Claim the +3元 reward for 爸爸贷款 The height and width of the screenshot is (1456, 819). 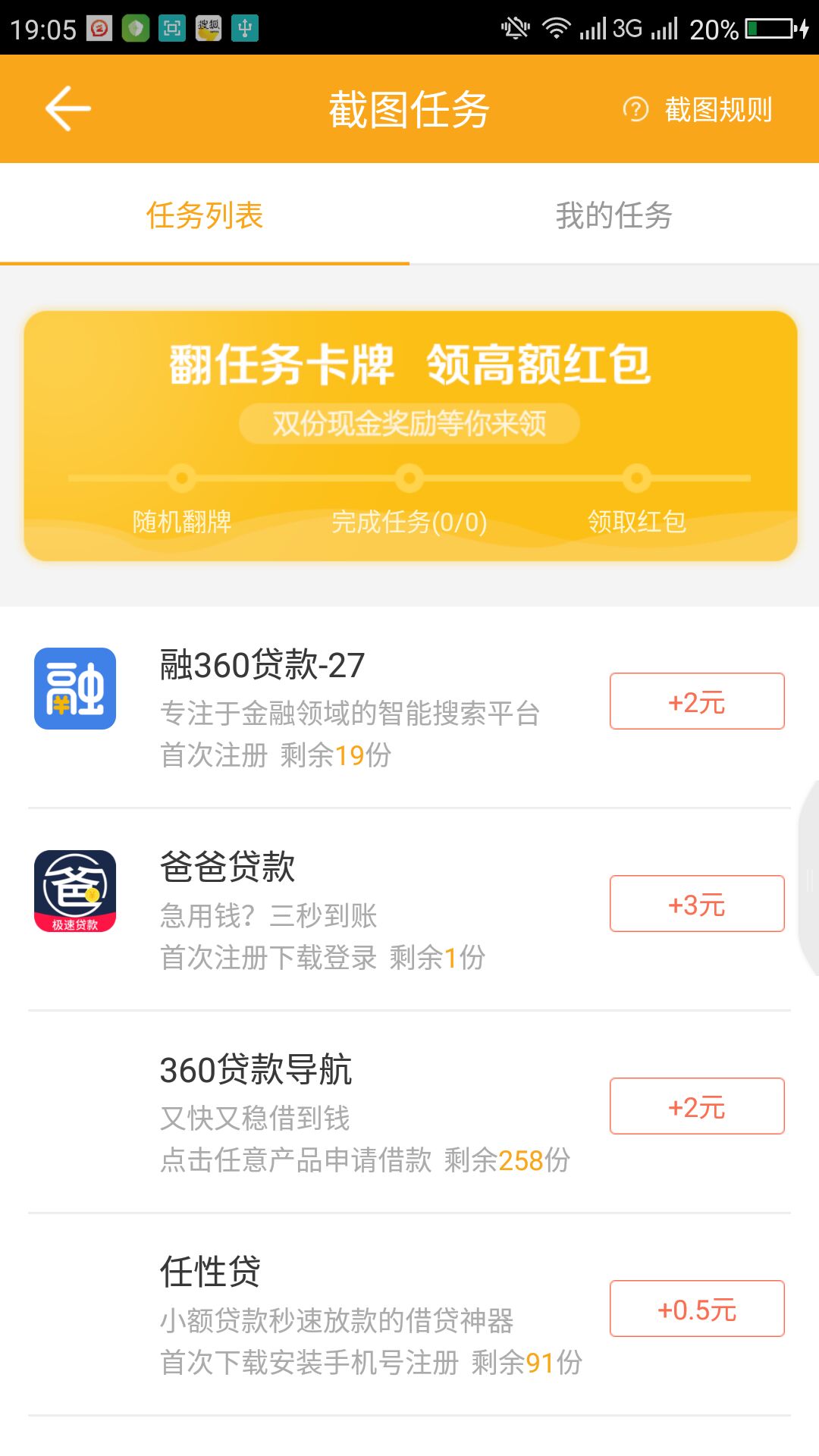pyautogui.click(x=696, y=904)
